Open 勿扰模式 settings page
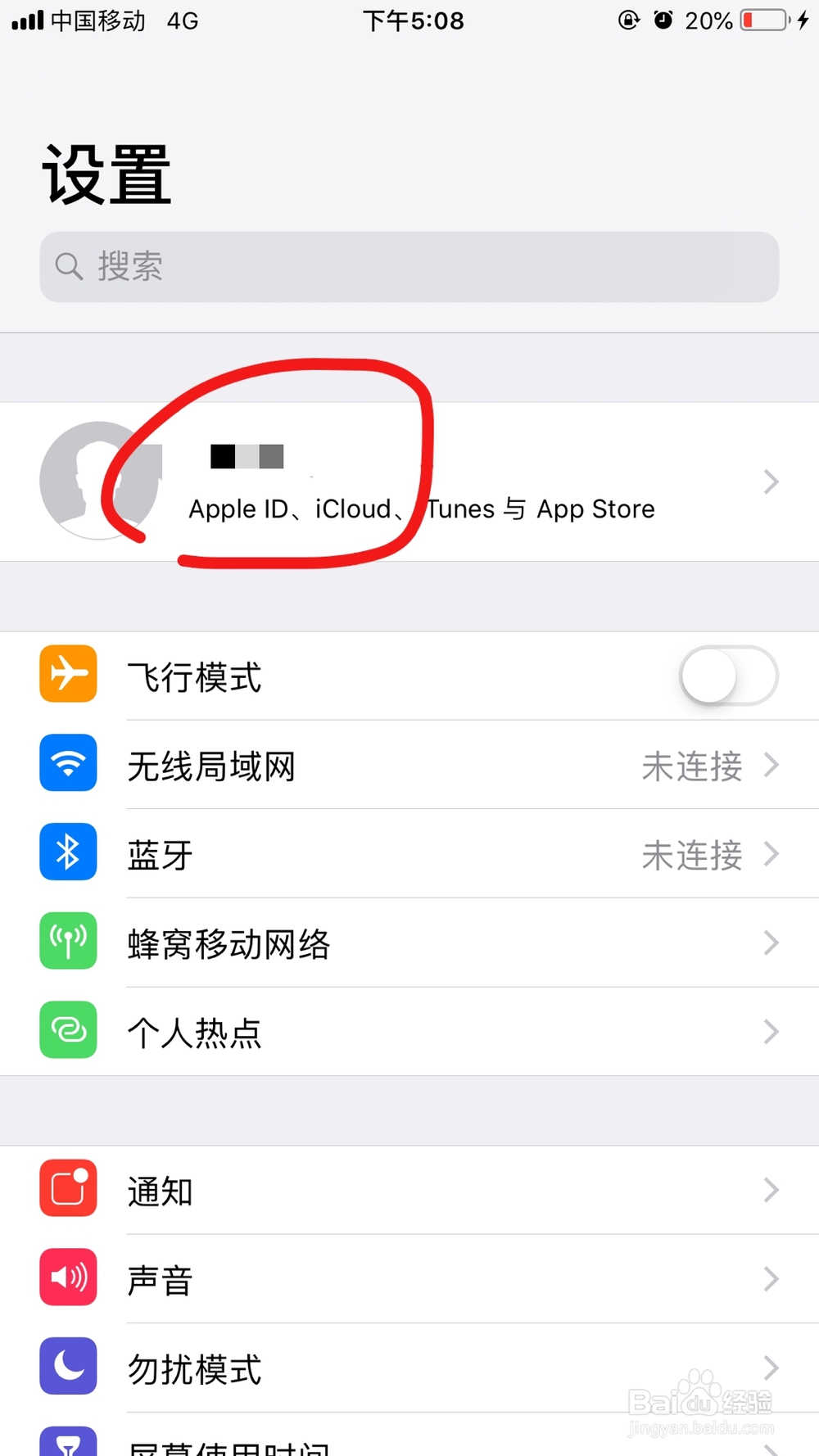Viewport: 819px width, 1456px height. (x=409, y=1368)
